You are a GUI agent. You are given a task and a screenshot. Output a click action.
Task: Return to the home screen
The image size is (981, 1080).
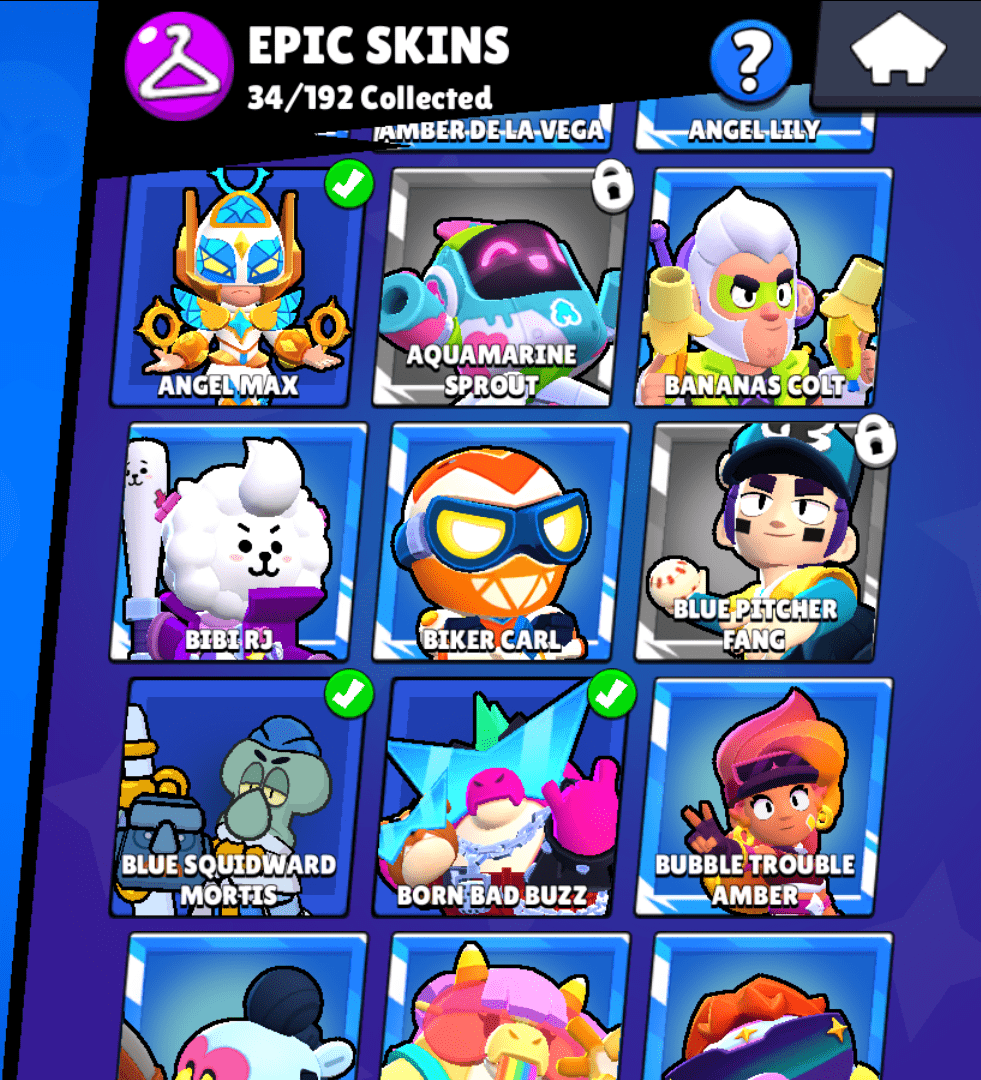(x=897, y=52)
